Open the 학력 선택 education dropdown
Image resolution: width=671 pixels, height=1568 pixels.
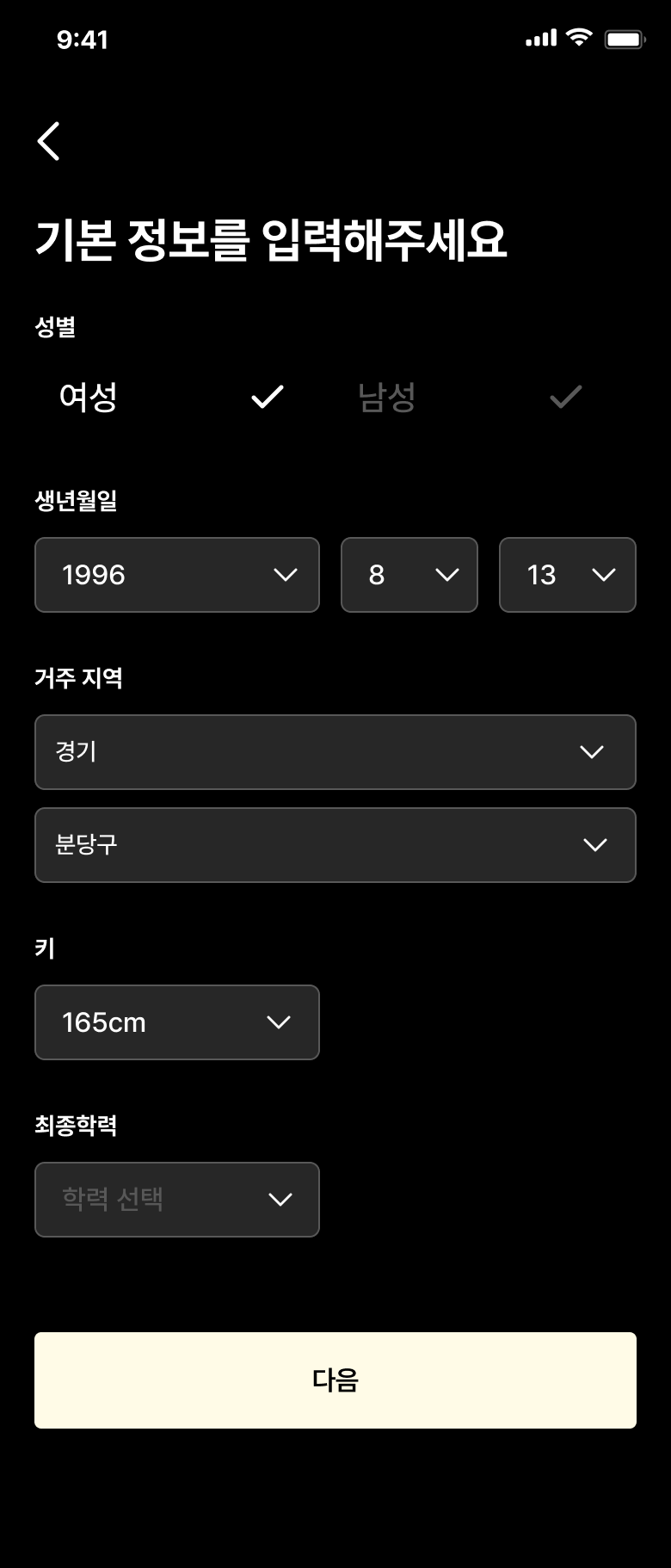(177, 1200)
